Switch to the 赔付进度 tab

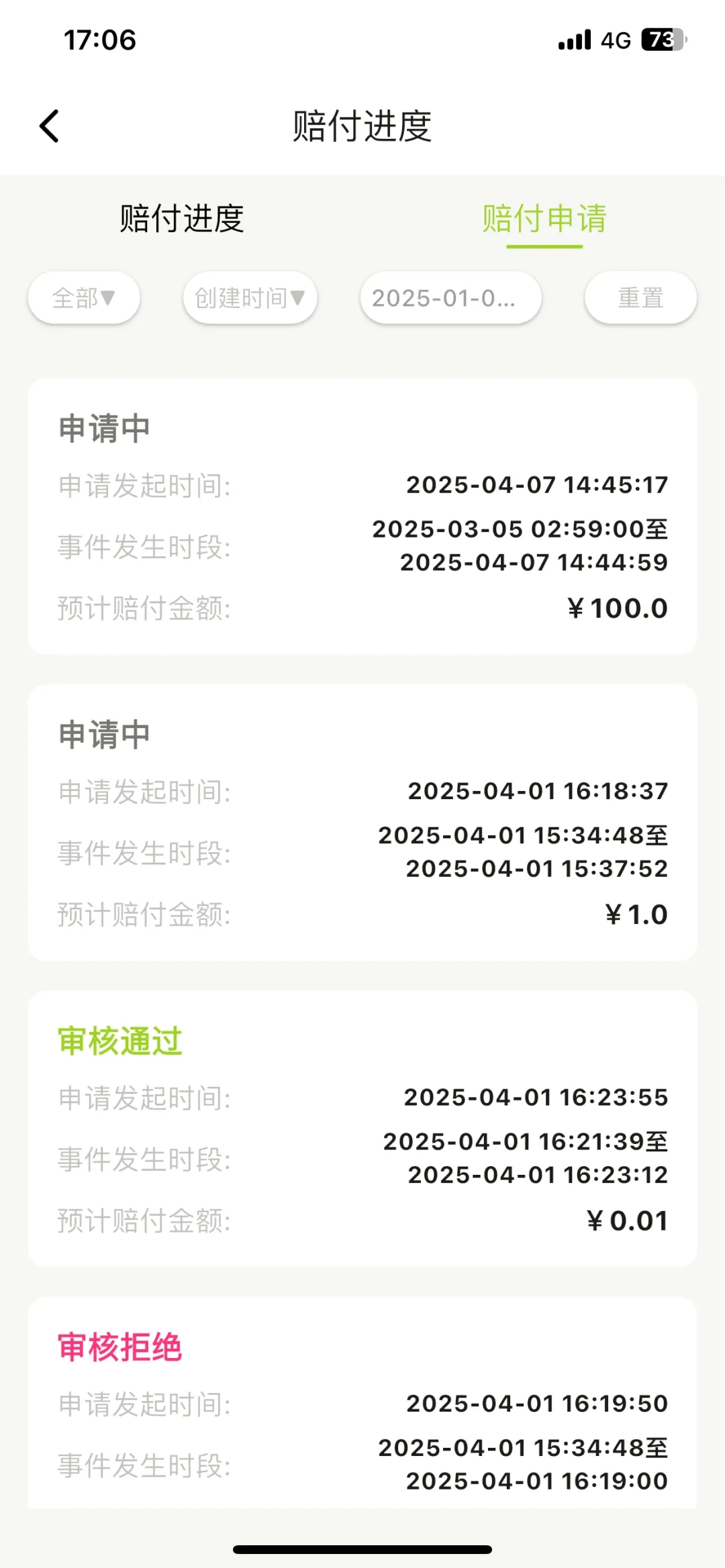[x=181, y=219]
